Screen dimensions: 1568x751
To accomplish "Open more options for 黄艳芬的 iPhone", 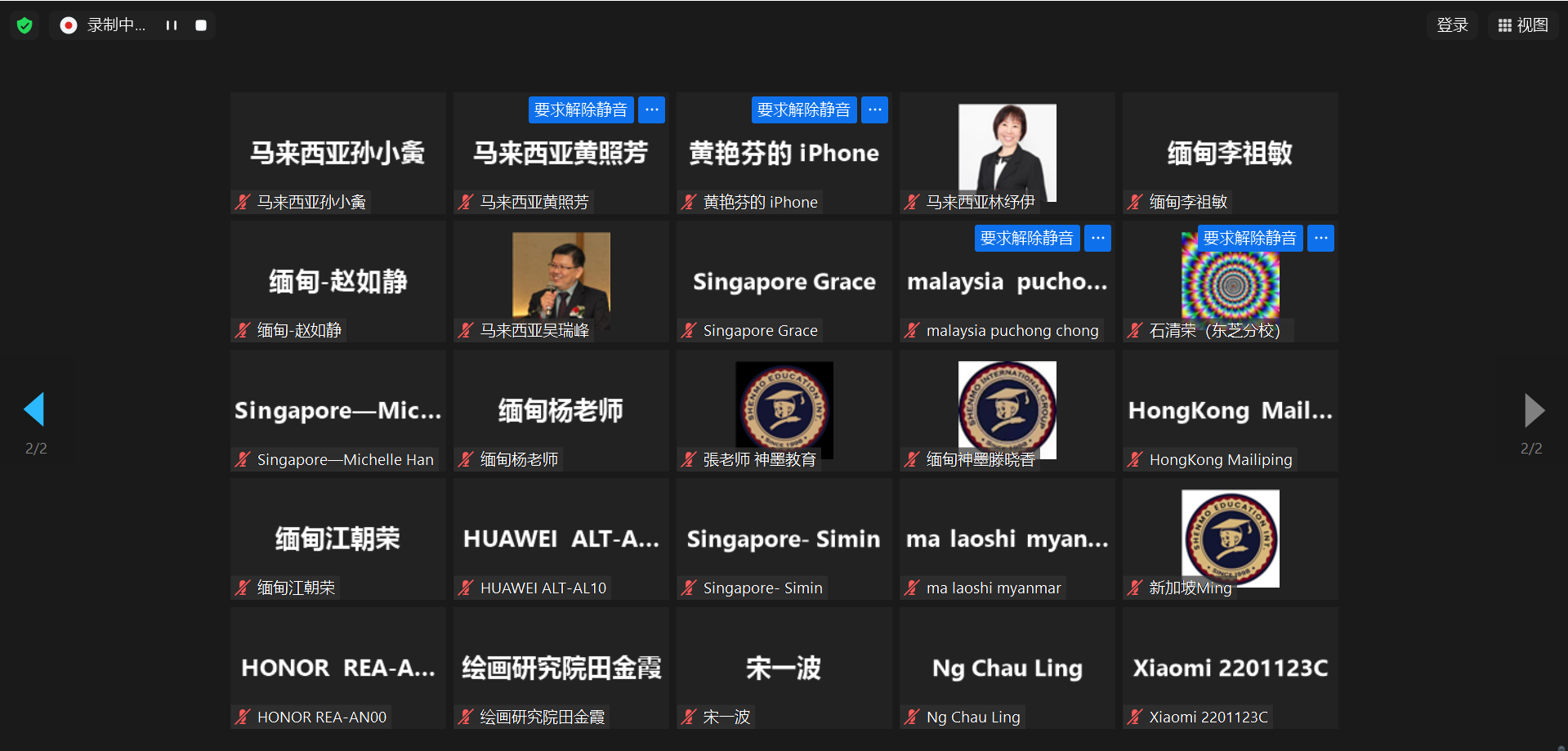I will click(874, 110).
